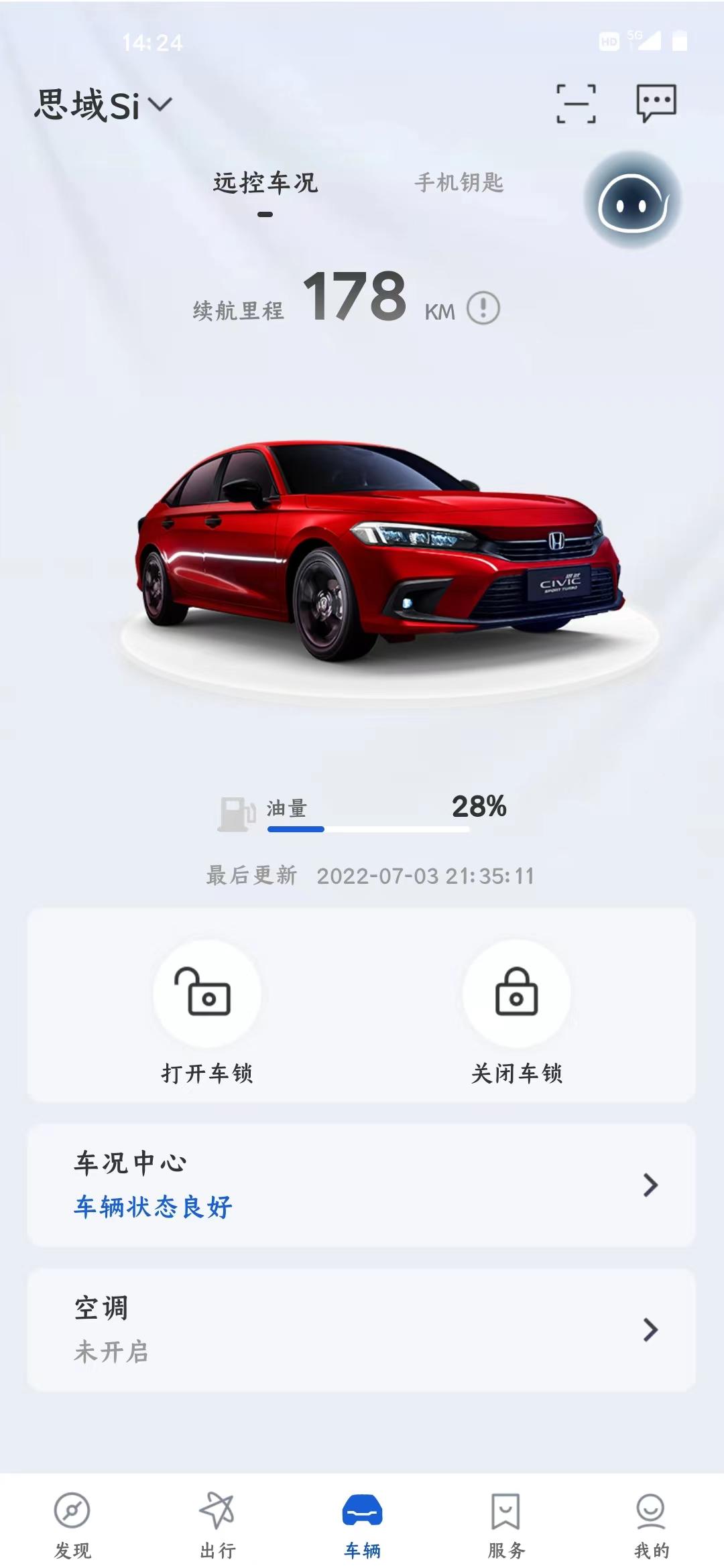Open the robot assistant button
724x1568 pixels.
point(632,201)
